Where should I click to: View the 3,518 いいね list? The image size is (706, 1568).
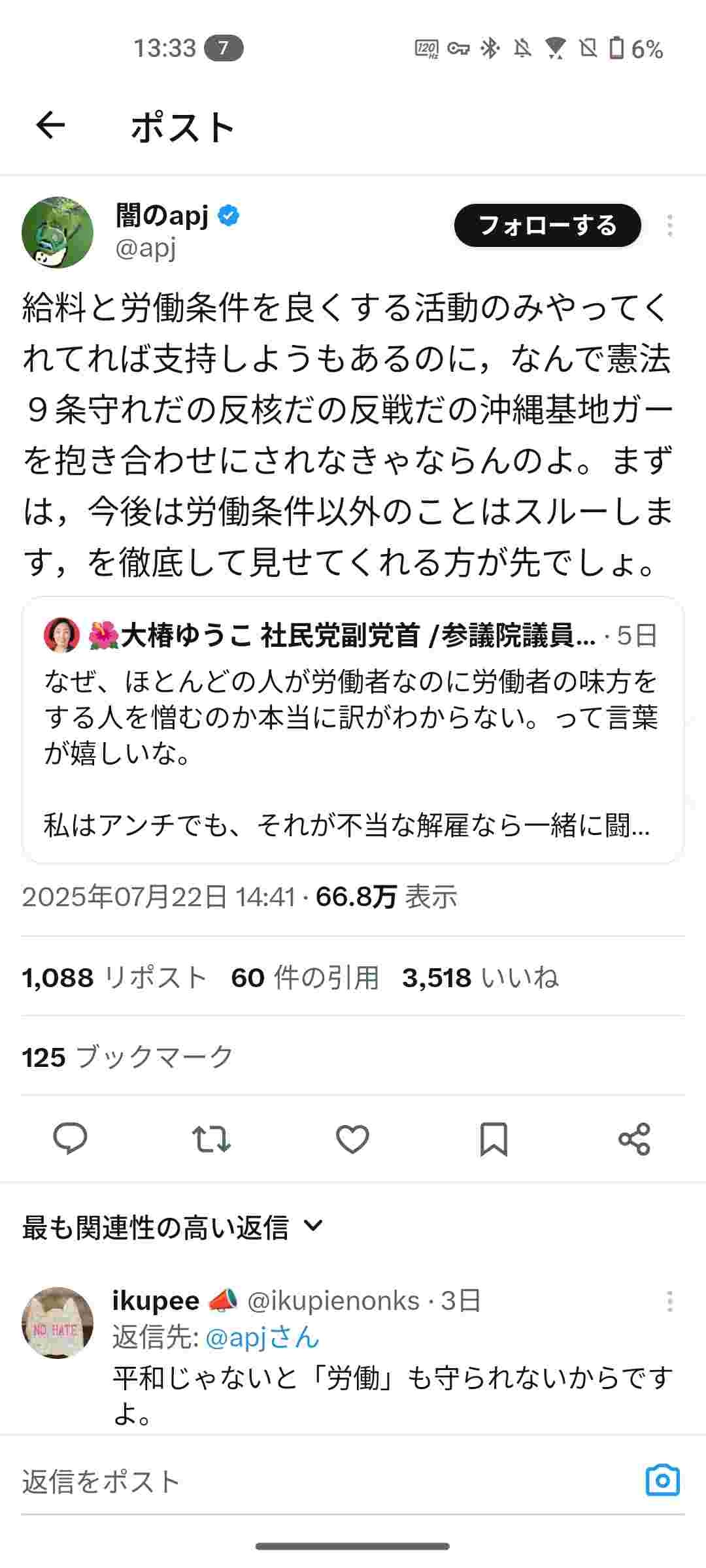[480, 978]
